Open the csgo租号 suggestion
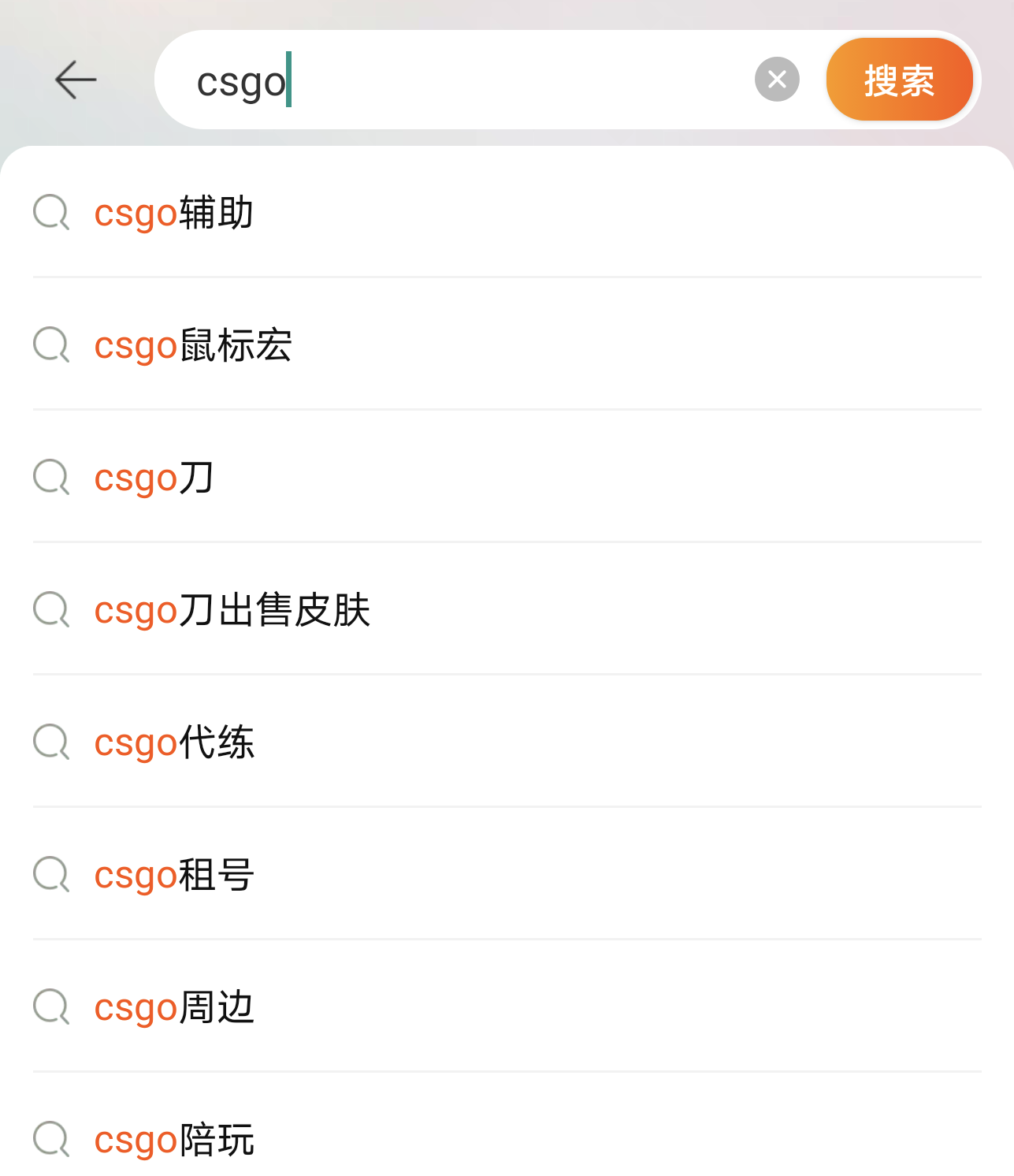The height and width of the screenshot is (1176, 1014). coord(174,875)
